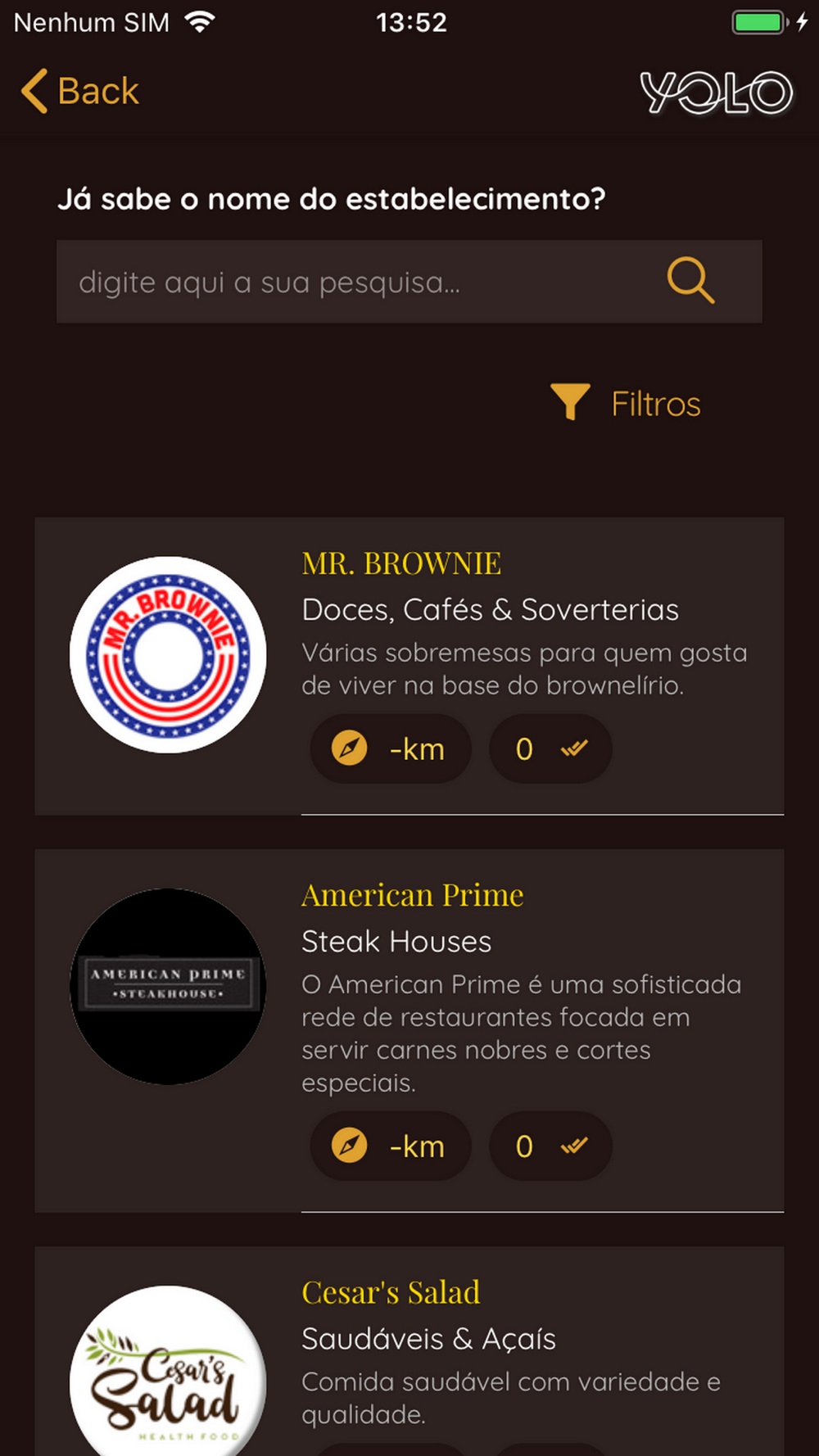Viewport: 819px width, 1456px height.
Task: Tap the magnifying glass search icon
Action: point(690,281)
